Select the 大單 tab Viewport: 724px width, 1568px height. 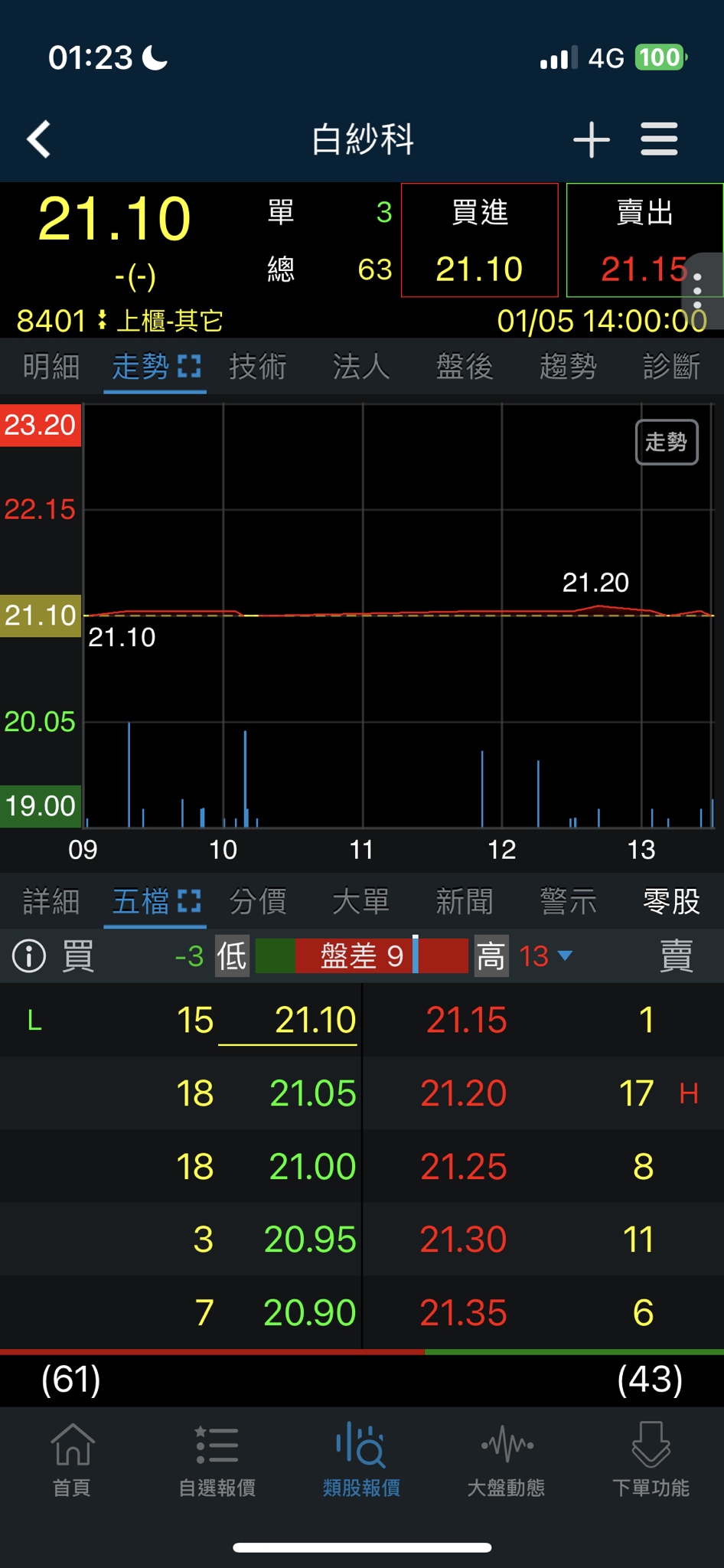(361, 901)
